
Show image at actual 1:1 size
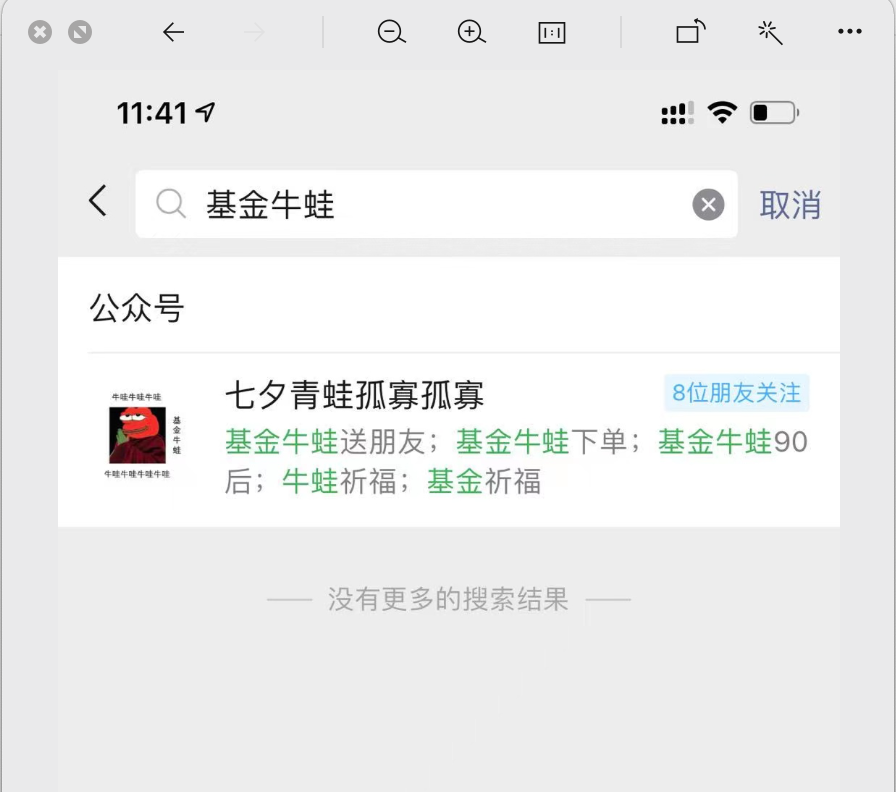(551, 32)
